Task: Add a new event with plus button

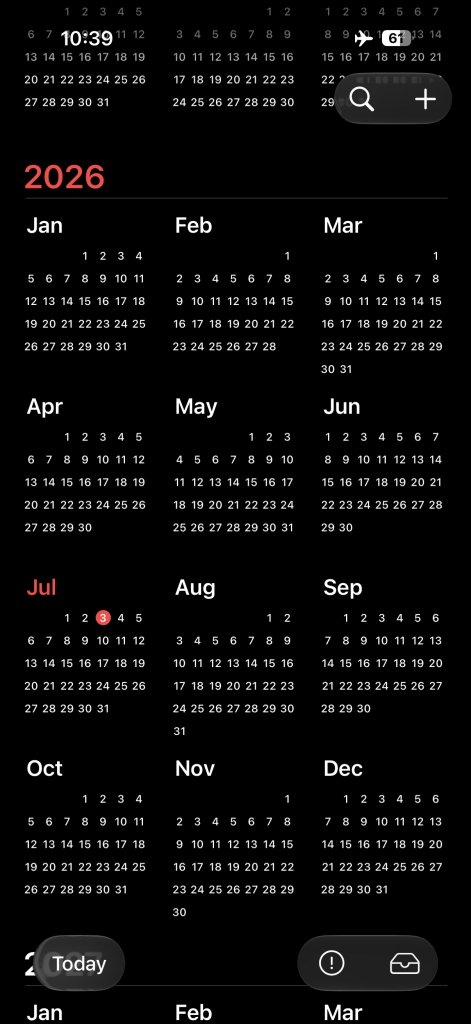Action: (x=425, y=99)
